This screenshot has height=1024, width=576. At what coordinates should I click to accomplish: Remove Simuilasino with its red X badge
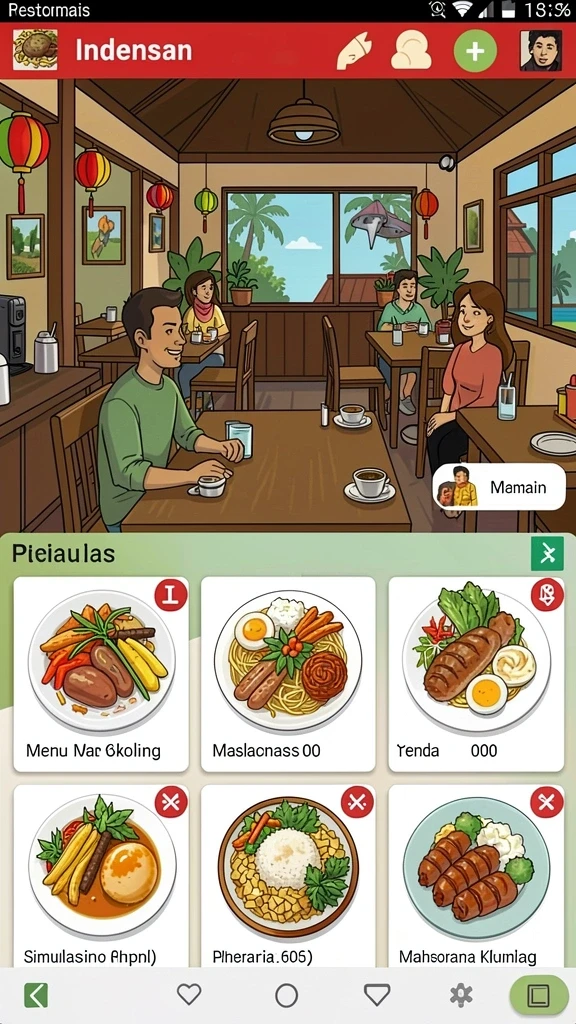click(x=170, y=802)
